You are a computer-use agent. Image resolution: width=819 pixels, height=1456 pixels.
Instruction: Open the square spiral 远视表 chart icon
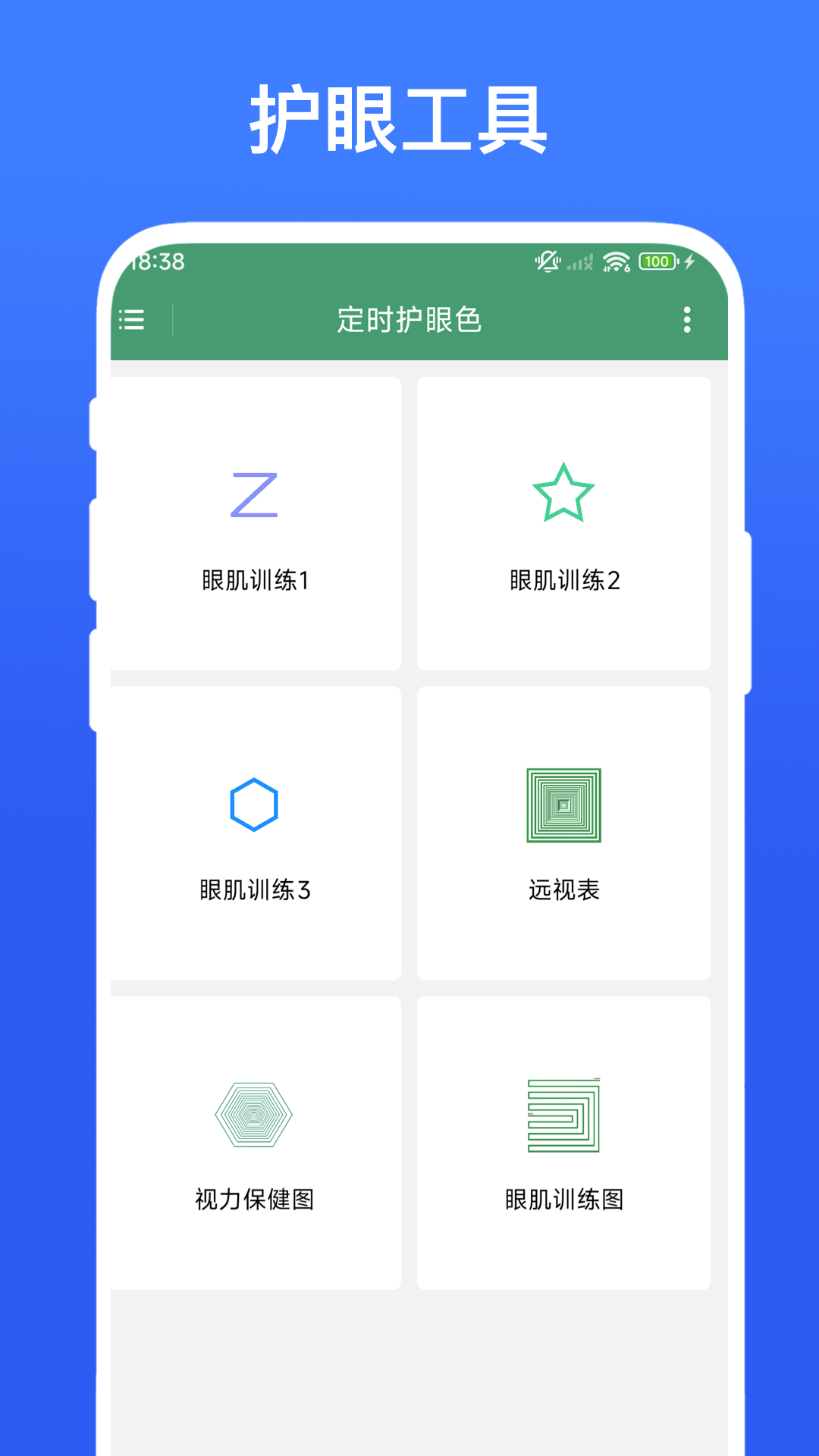click(563, 805)
